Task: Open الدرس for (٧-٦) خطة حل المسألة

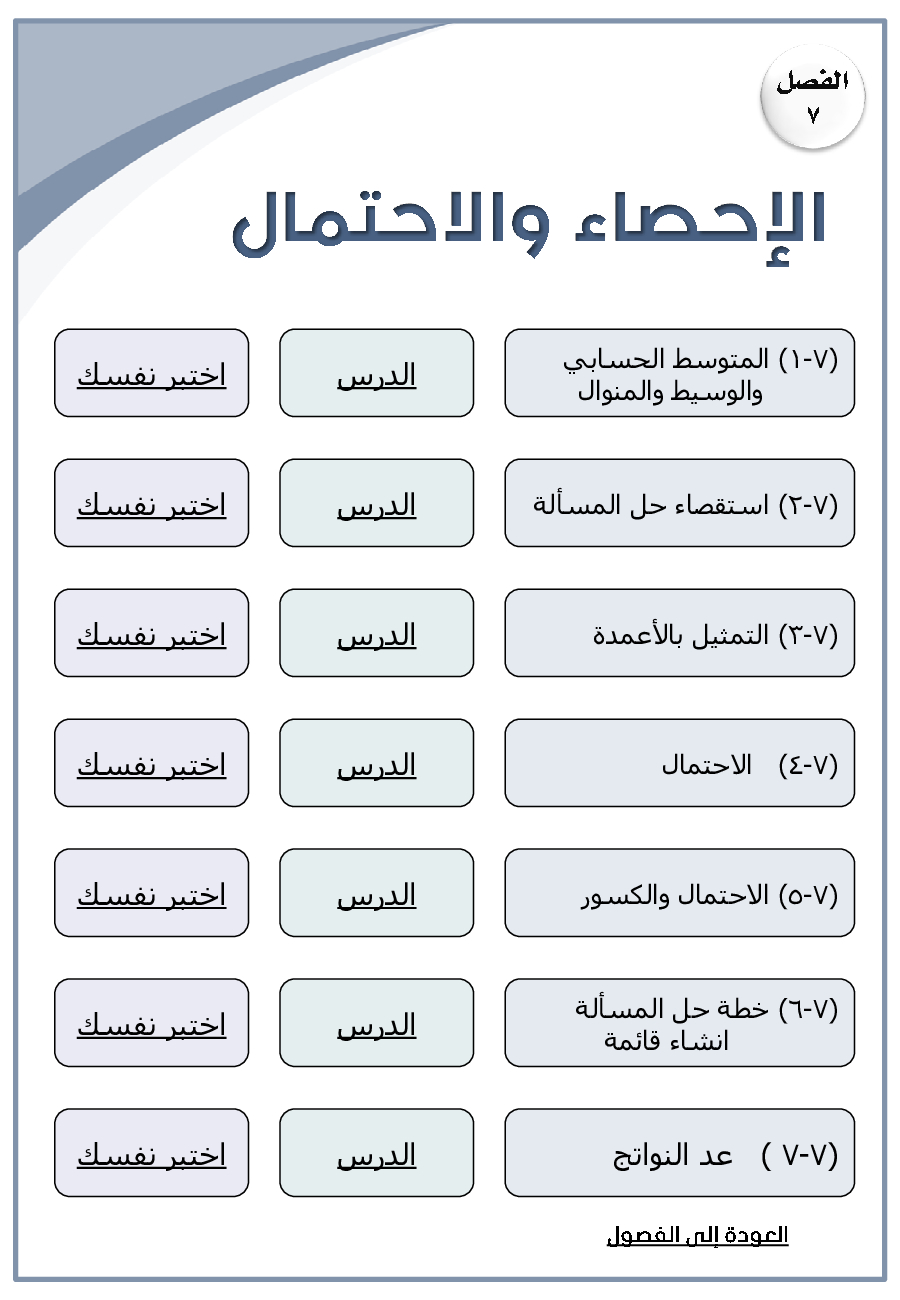Action: coord(376,1024)
